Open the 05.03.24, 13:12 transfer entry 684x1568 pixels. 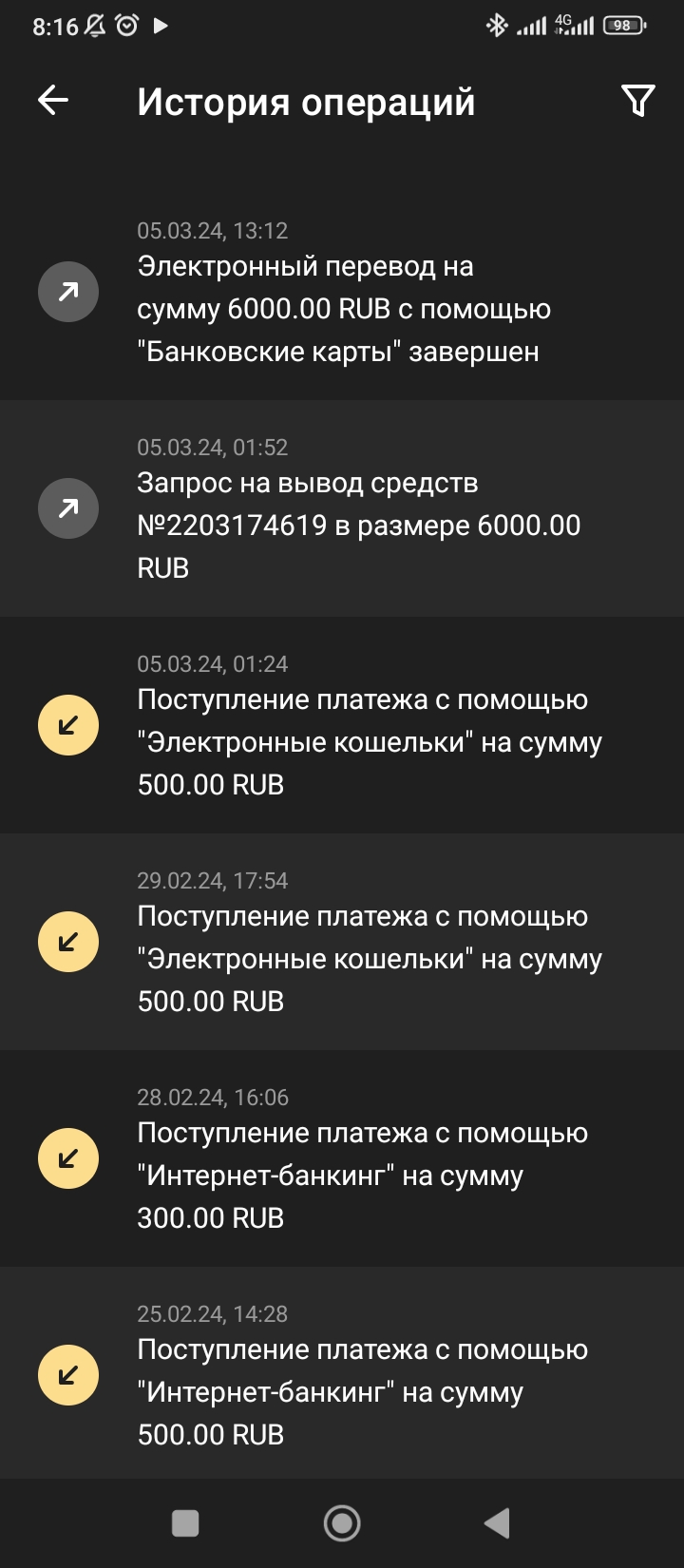pos(342,292)
